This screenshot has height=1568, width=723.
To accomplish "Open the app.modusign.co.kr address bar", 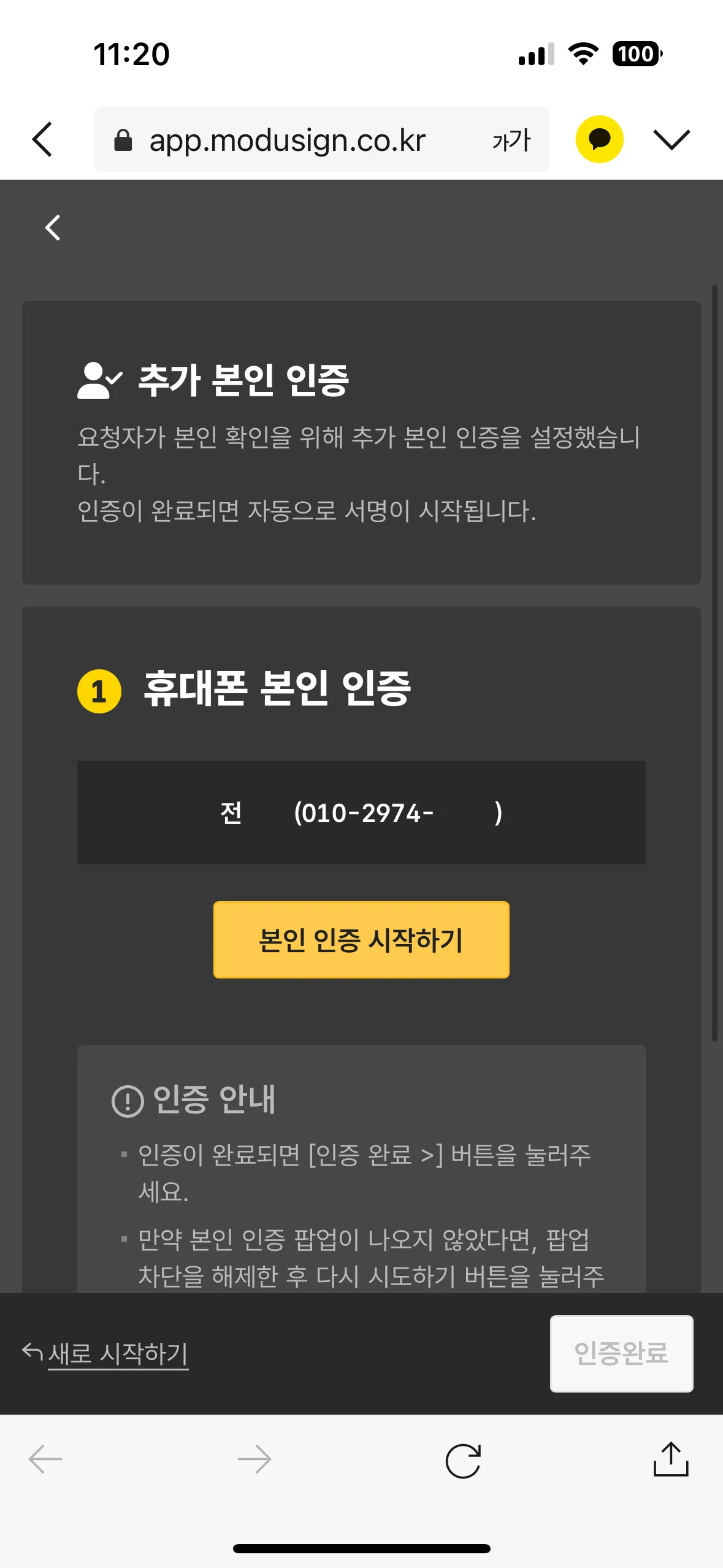I will (x=287, y=140).
